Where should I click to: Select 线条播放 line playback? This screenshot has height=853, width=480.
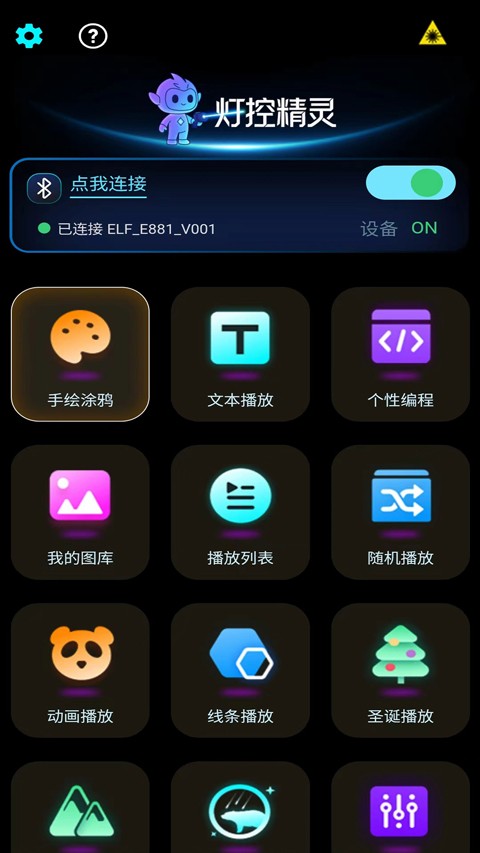[240, 670]
